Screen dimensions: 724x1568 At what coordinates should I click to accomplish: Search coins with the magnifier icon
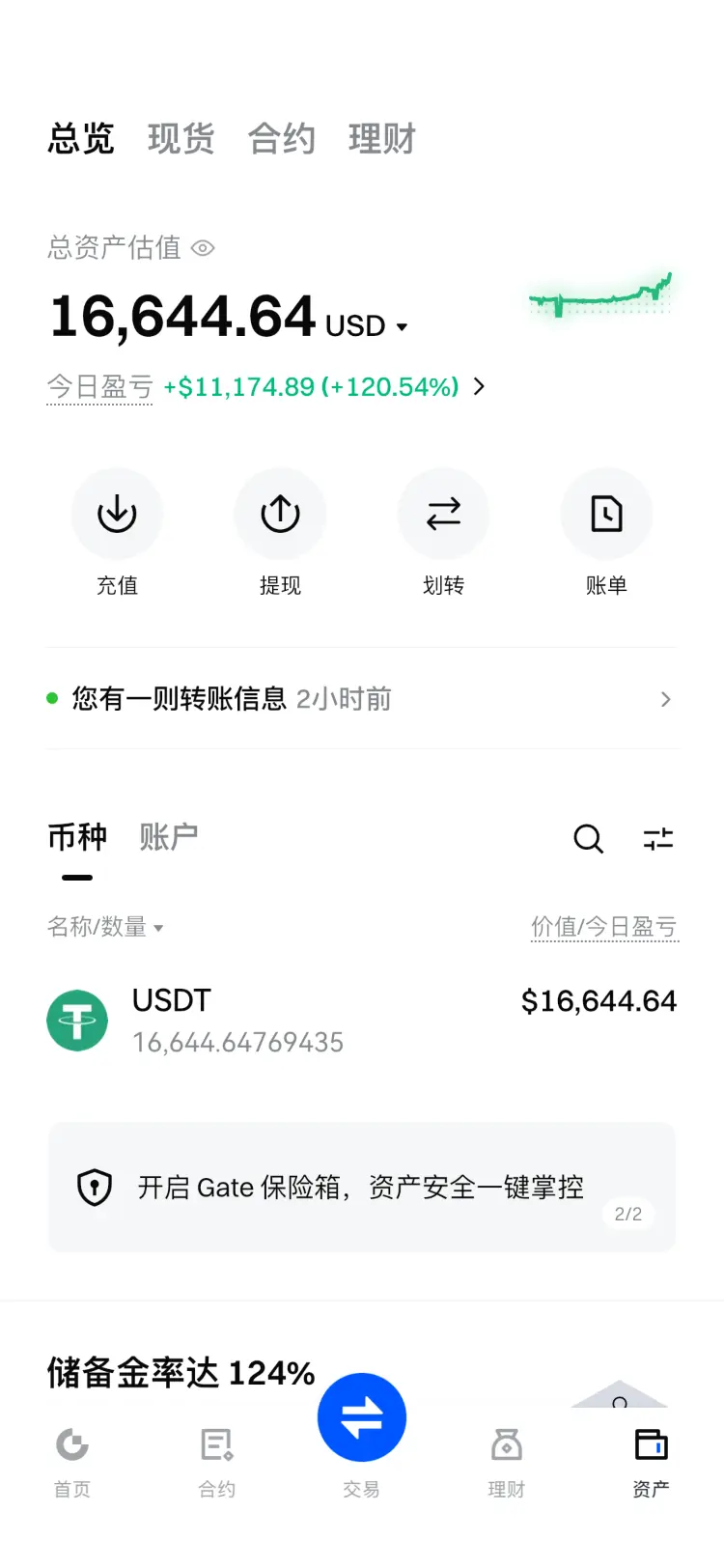pyautogui.click(x=588, y=839)
